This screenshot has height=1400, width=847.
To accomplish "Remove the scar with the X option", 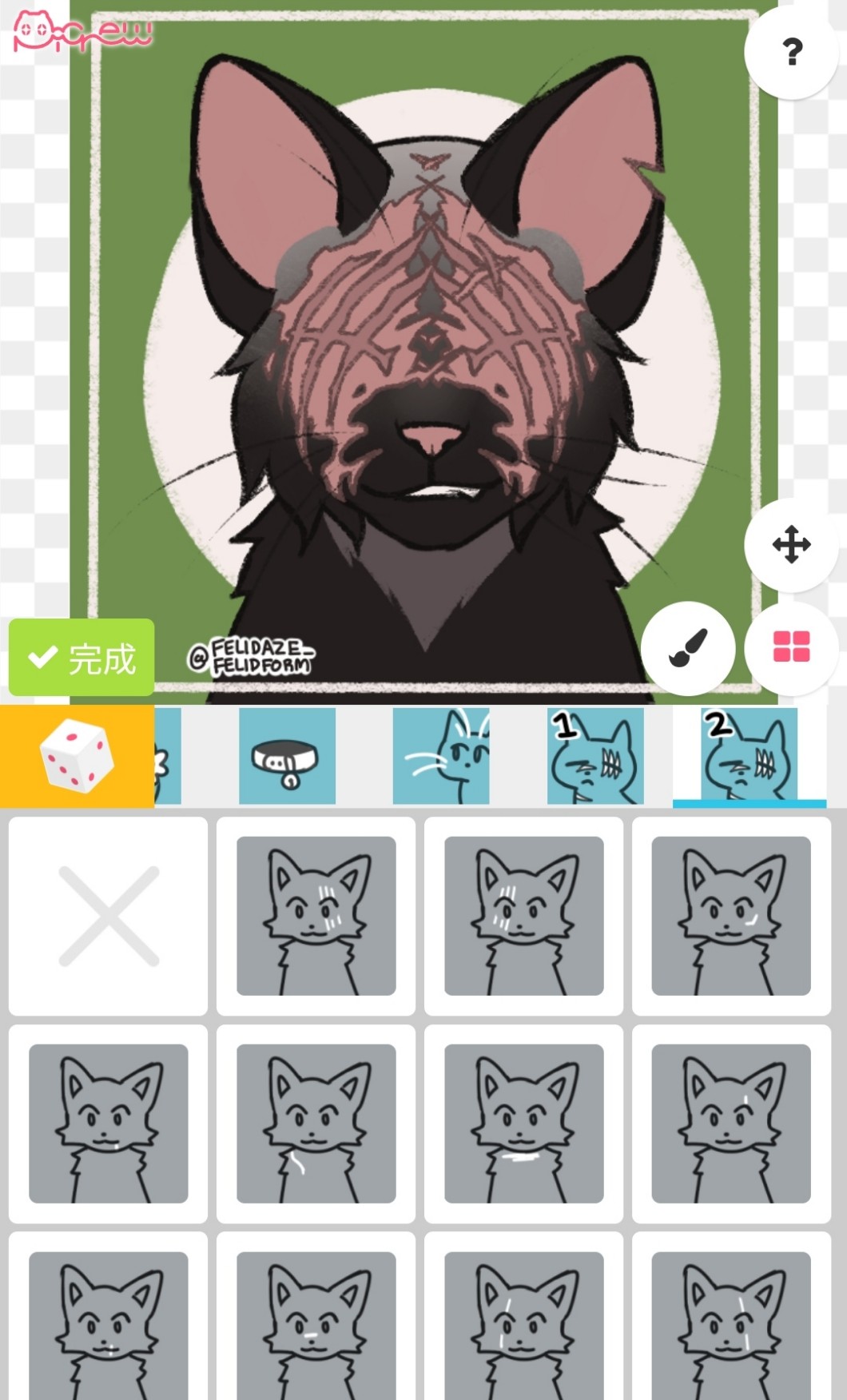I will (108, 916).
